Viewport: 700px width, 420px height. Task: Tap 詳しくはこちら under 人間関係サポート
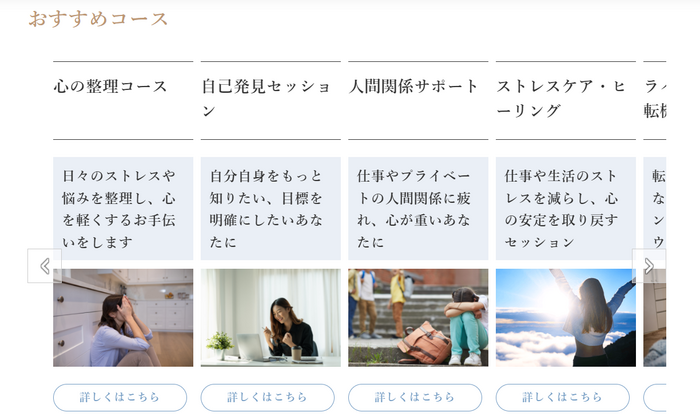point(416,397)
